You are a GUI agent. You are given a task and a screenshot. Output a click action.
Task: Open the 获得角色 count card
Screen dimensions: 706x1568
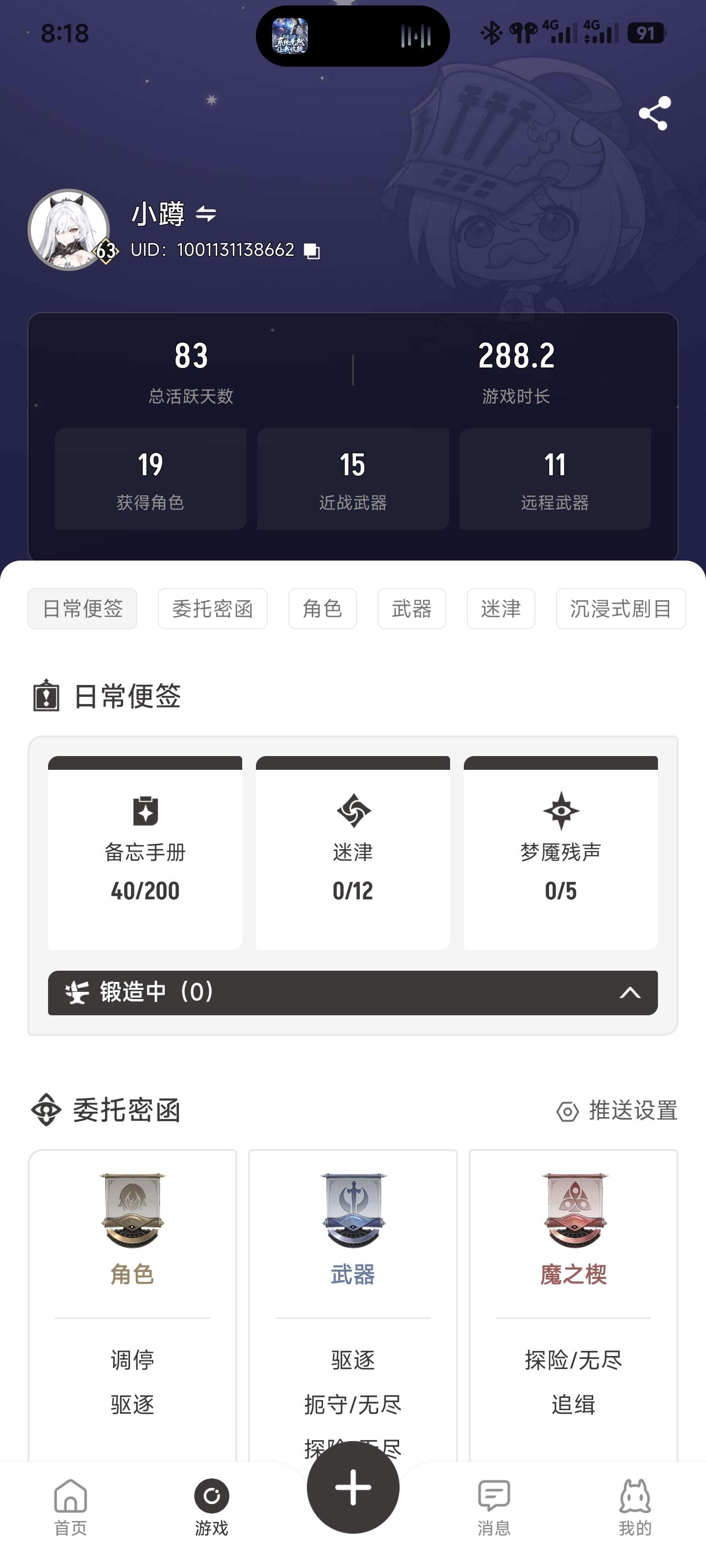coord(151,479)
